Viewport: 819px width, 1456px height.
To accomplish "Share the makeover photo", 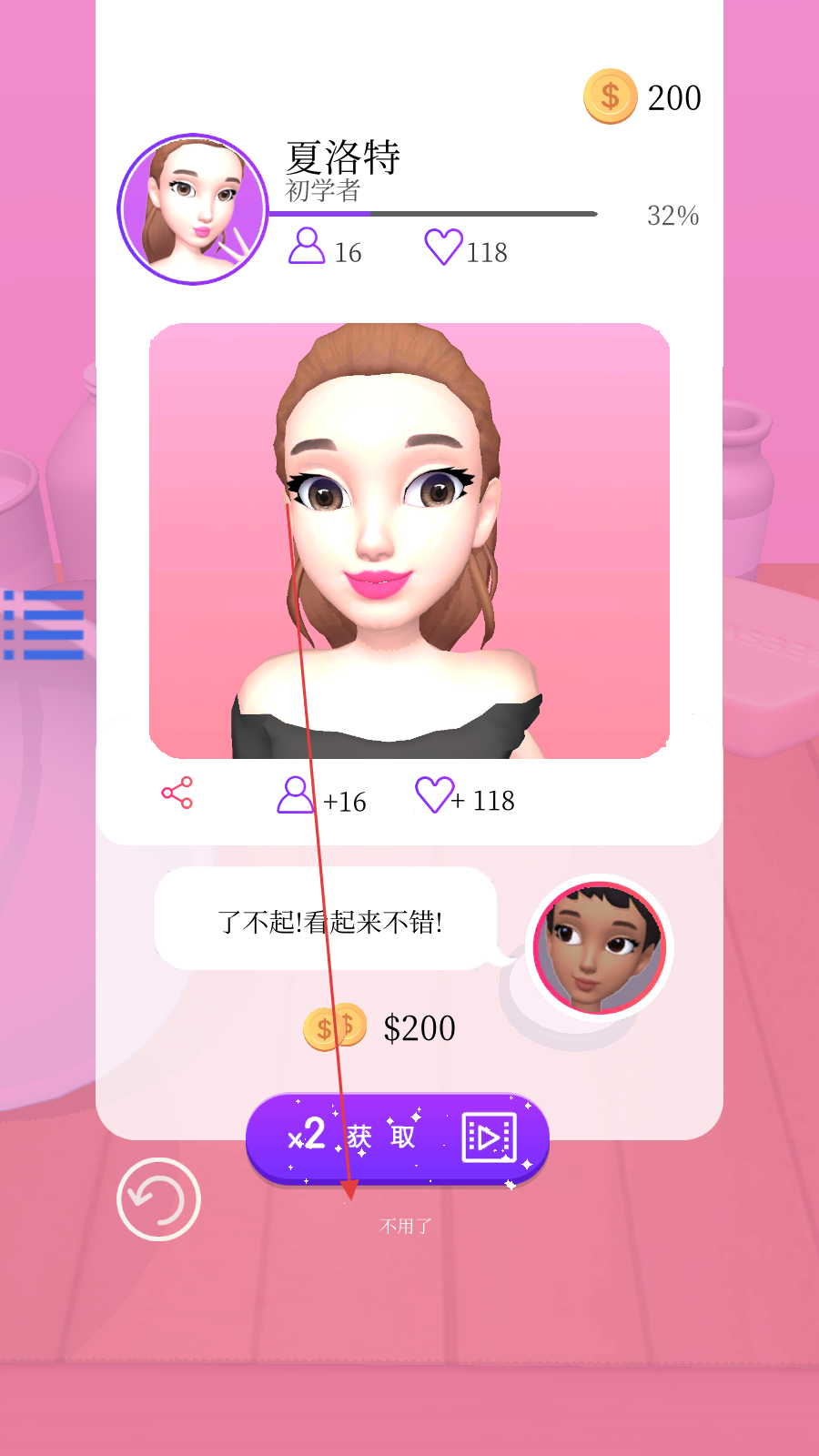I will pos(177,793).
